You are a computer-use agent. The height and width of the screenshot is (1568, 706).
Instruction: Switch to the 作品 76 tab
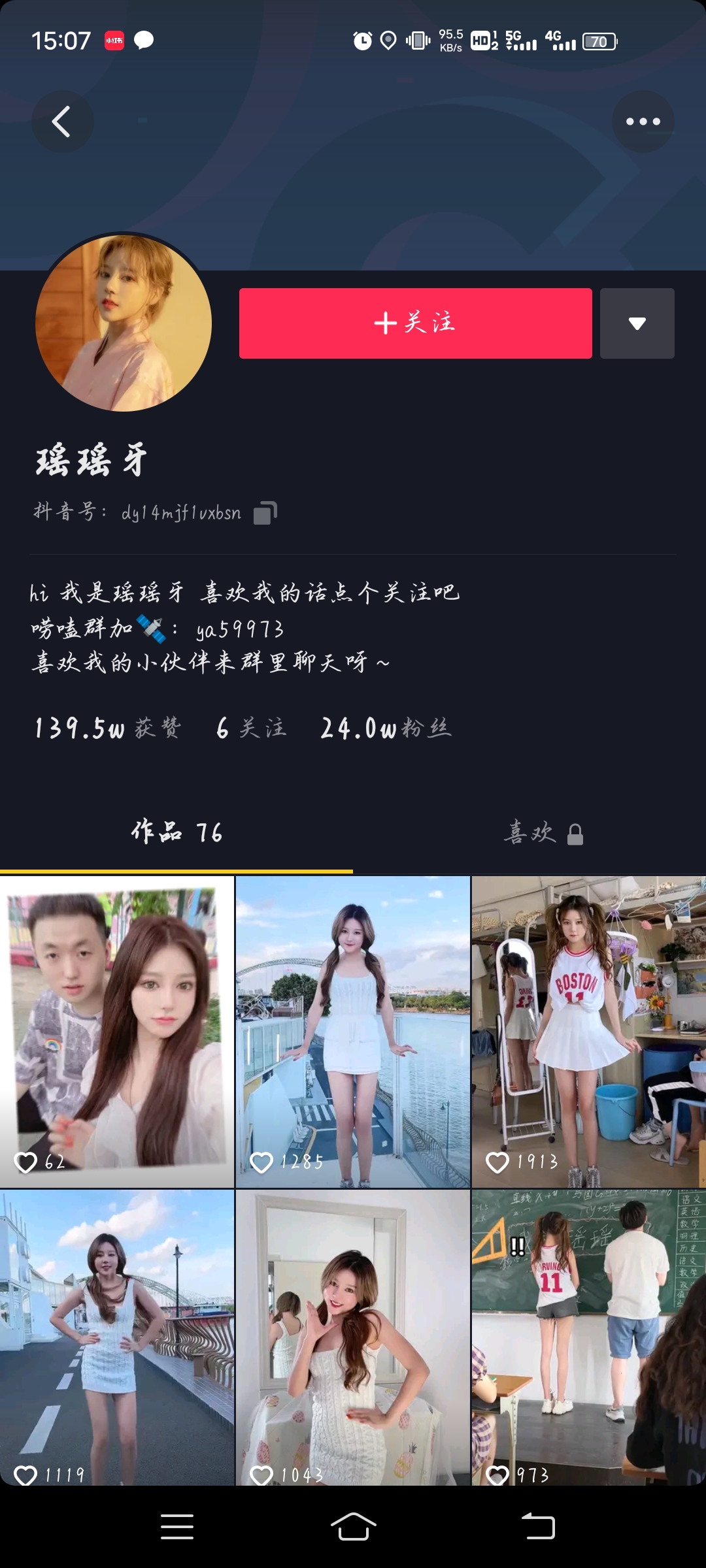176,832
